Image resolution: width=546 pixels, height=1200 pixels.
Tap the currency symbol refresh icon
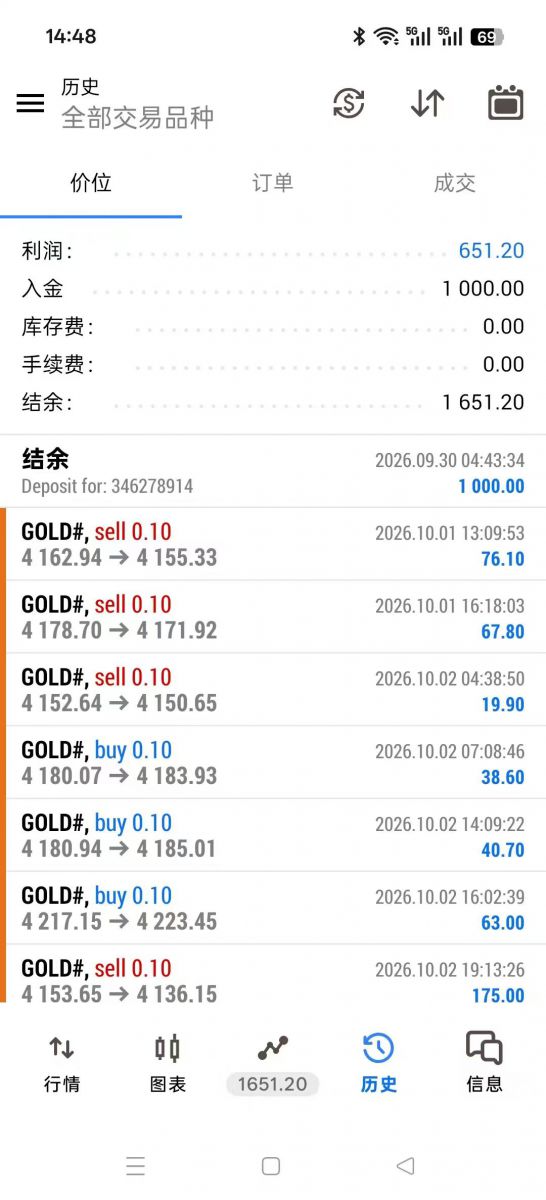pos(349,103)
